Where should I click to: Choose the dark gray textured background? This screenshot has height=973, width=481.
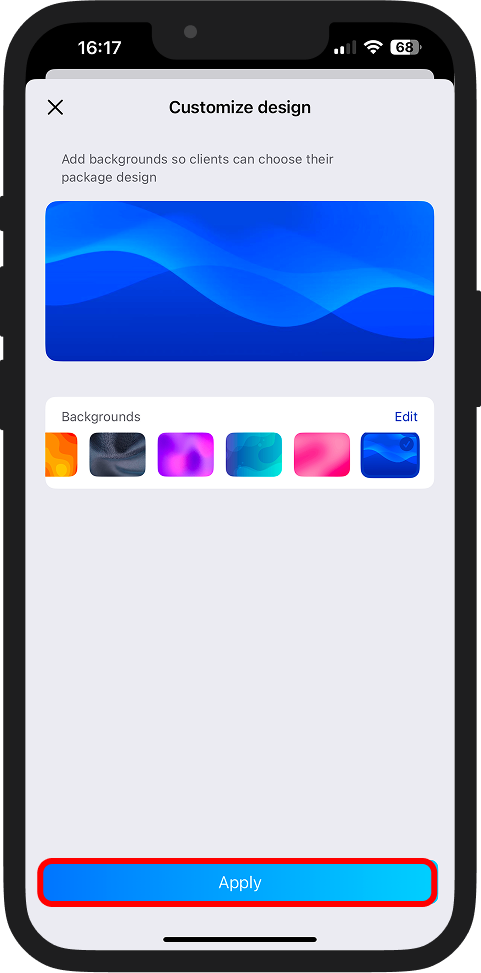(117, 454)
